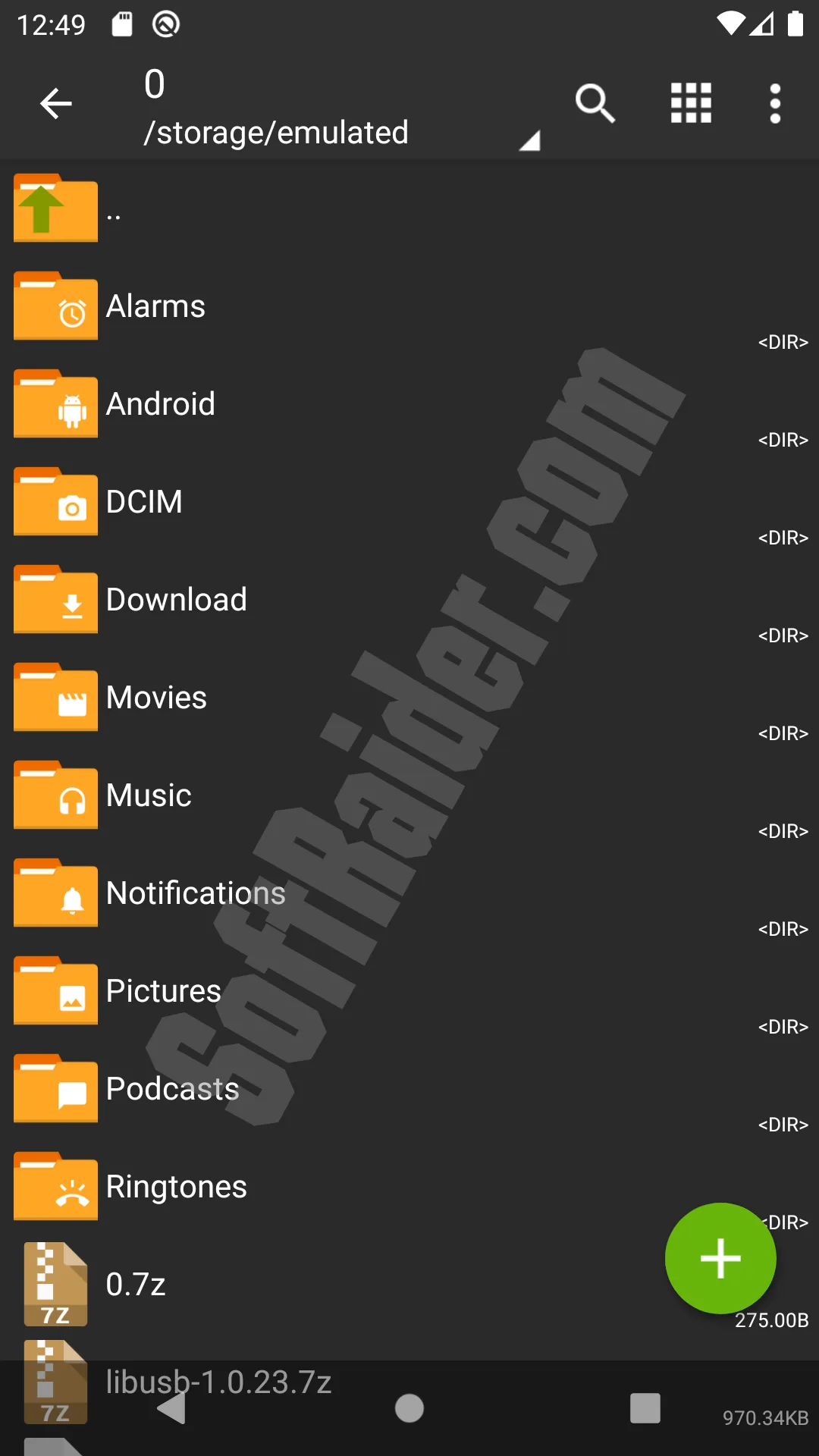The height and width of the screenshot is (1456, 819).
Task: Open the 0.7z archive
Action: 136,1285
